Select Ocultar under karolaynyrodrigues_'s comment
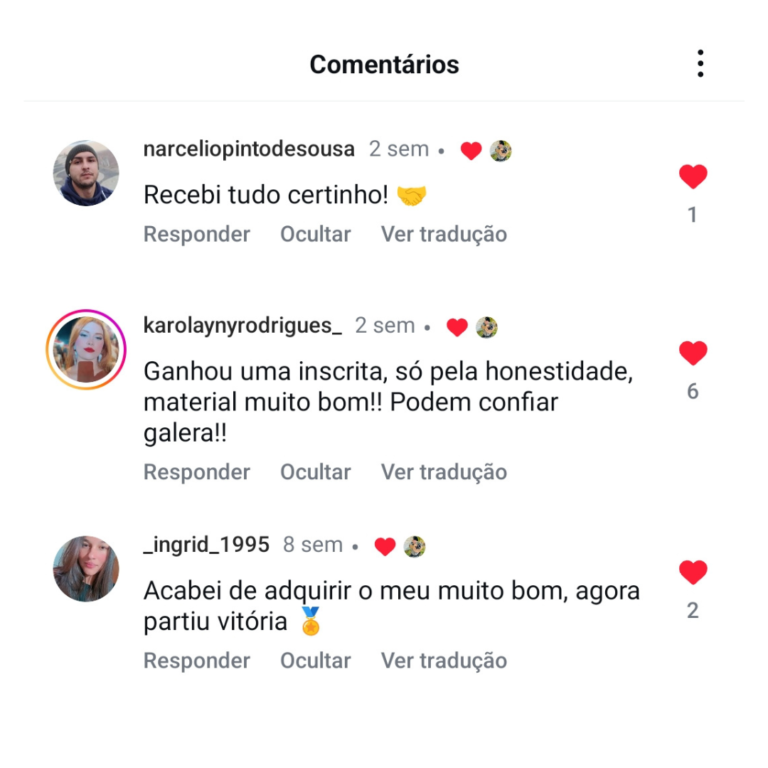 315,472
